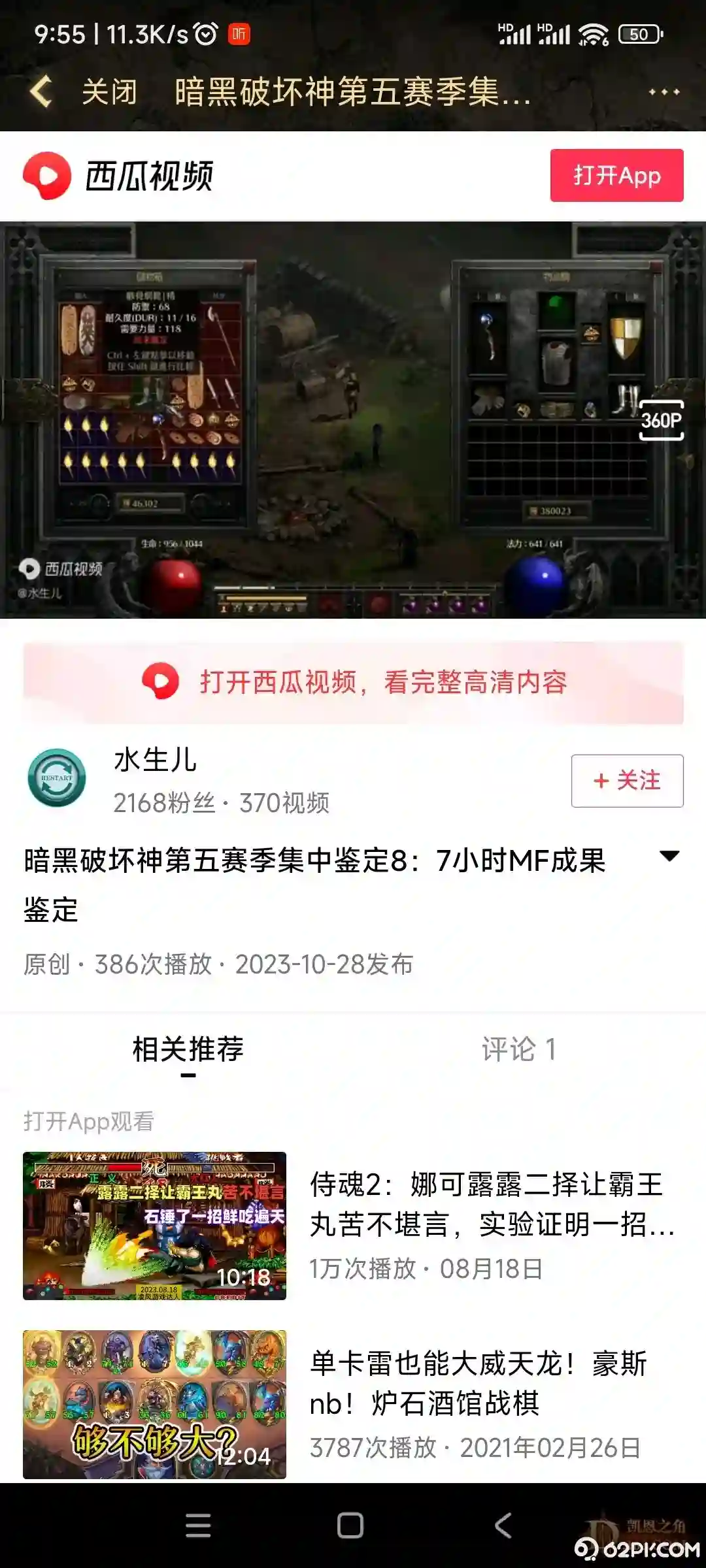Open 水生儿's profile avatar
The height and width of the screenshot is (1568, 706).
(57, 778)
